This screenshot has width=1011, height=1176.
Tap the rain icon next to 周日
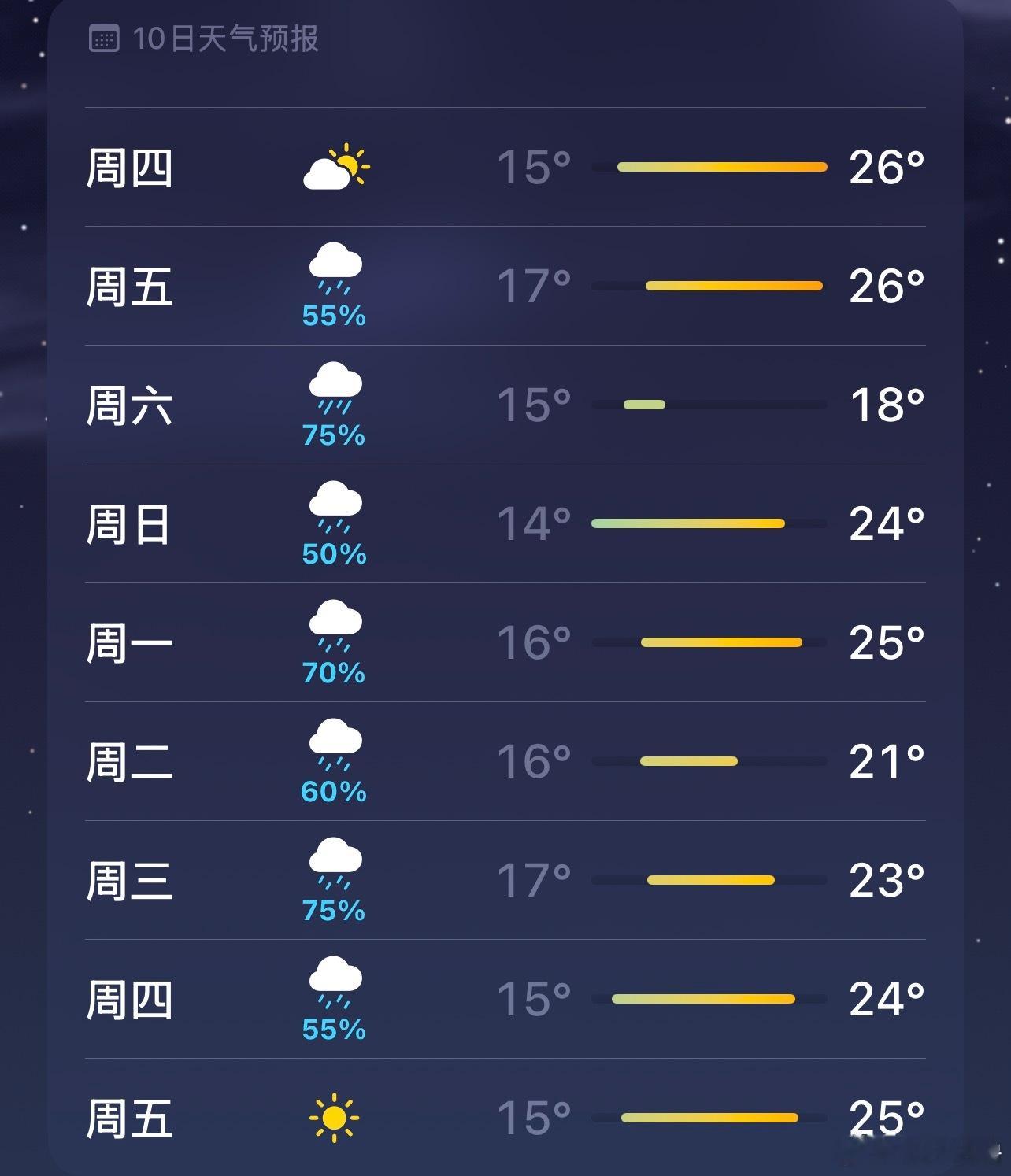(335, 508)
